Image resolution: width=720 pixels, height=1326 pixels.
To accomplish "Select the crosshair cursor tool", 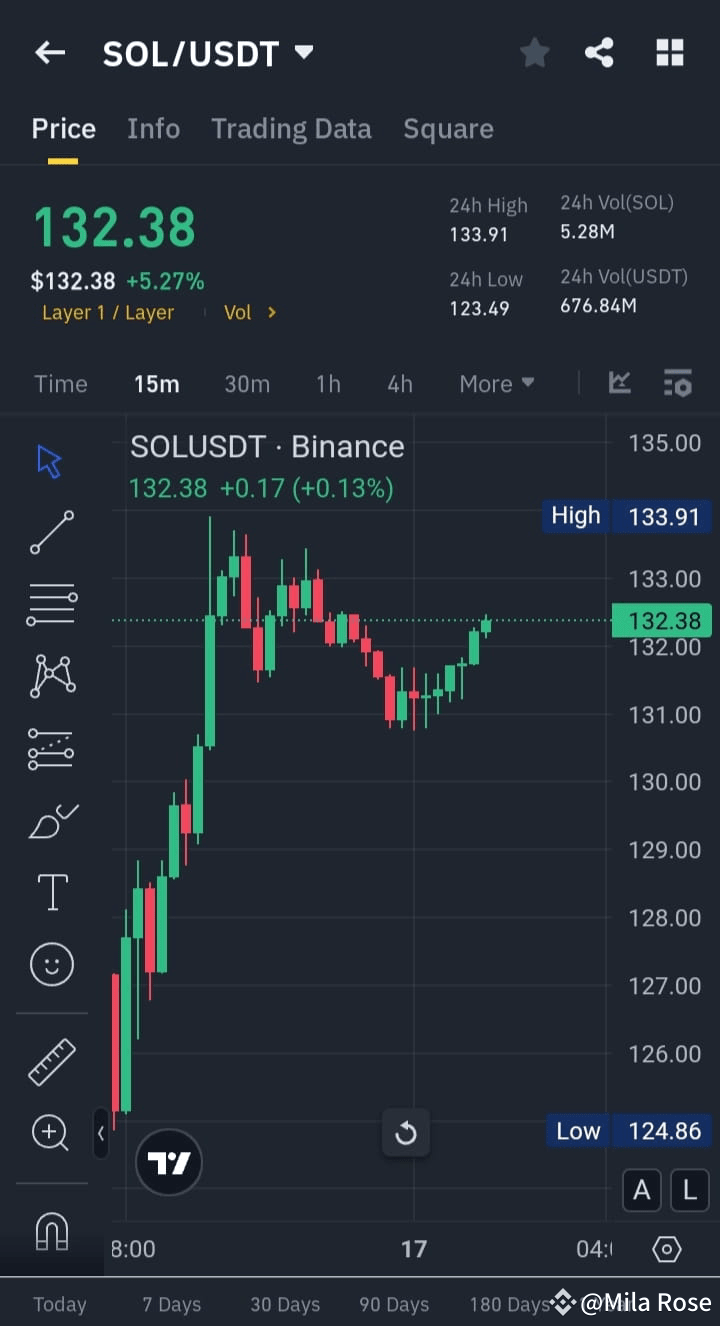I will [52, 460].
